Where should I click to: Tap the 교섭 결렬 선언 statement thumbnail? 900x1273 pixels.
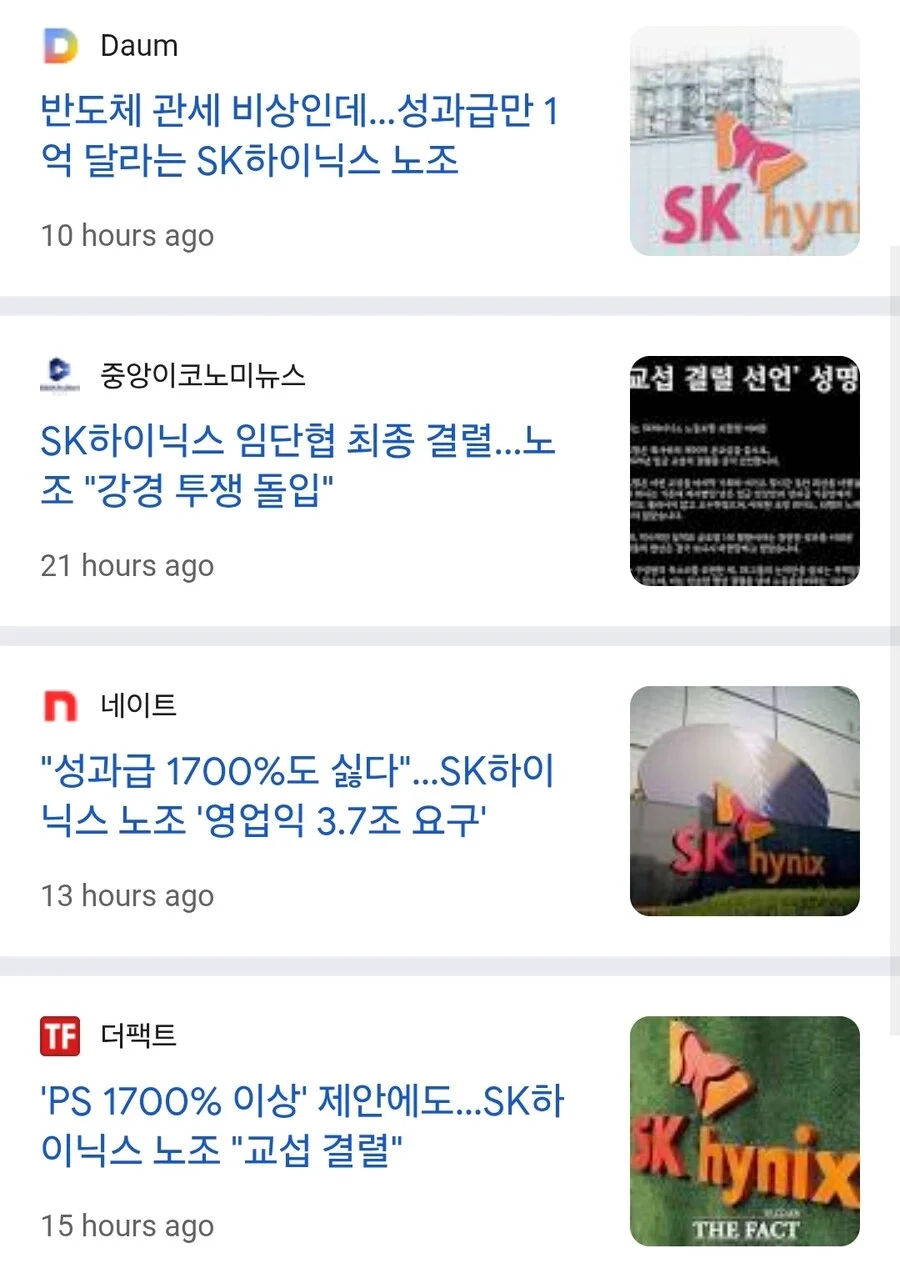point(744,471)
